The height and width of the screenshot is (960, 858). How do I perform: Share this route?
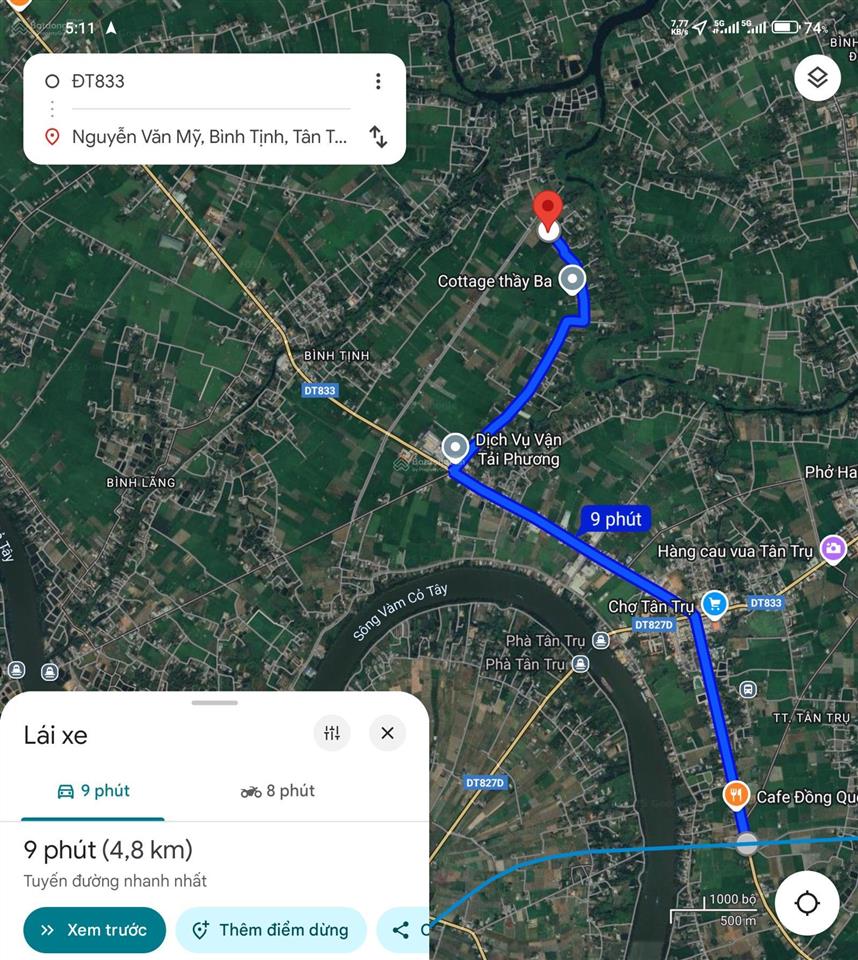[x=401, y=930]
